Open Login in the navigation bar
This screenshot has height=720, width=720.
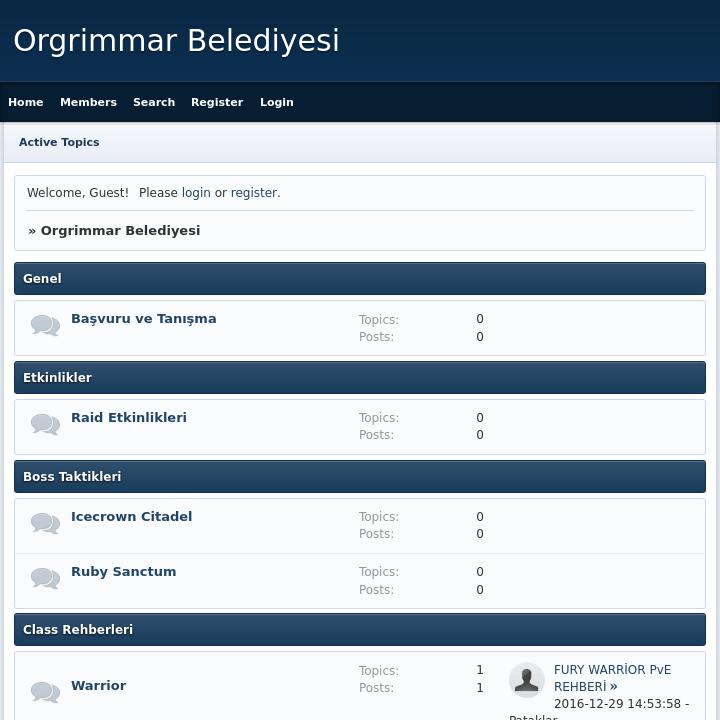pyautogui.click(x=277, y=102)
